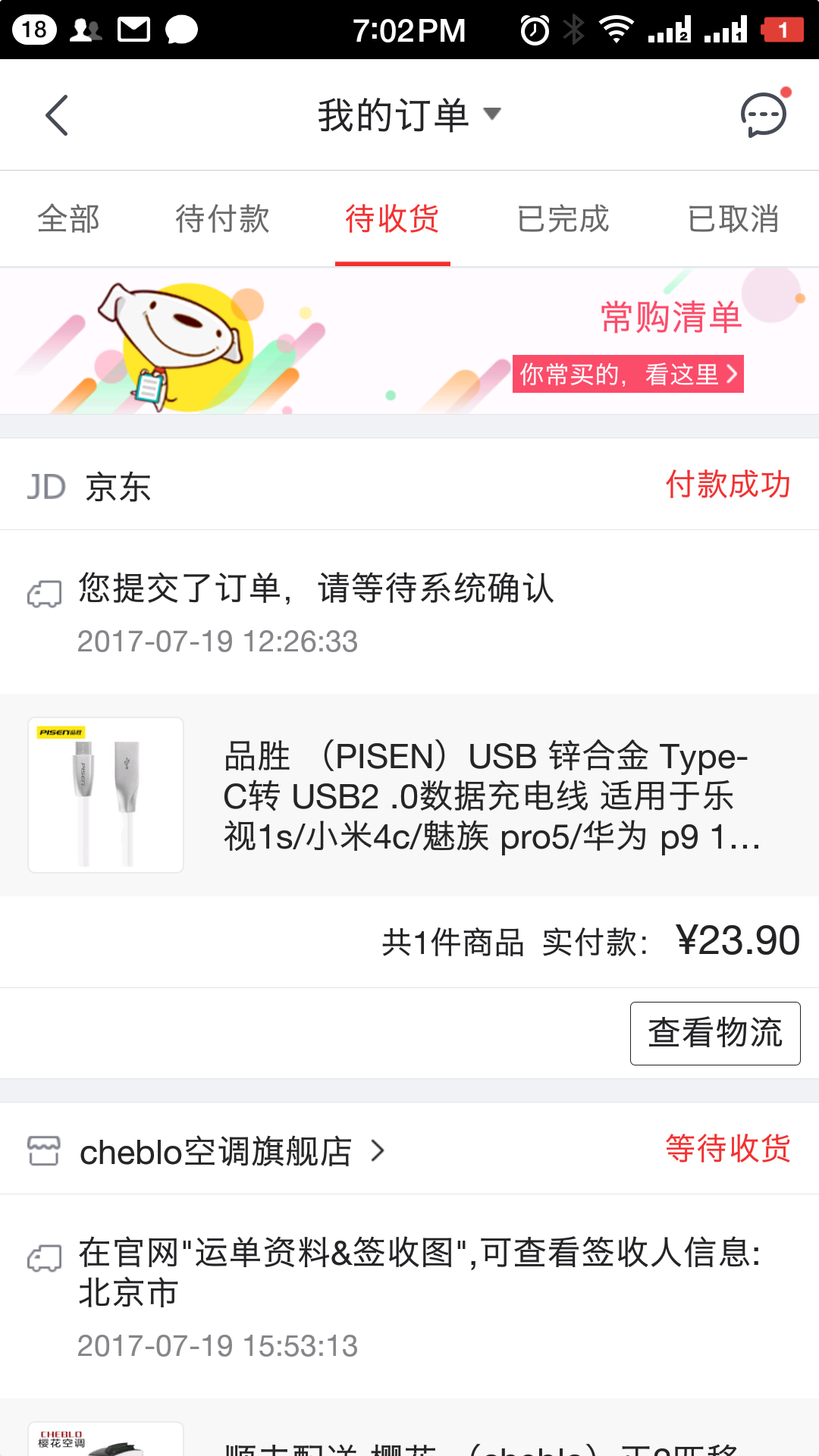Switch to the 全部 orders tab
This screenshot has width=819, height=1456.
[x=68, y=219]
